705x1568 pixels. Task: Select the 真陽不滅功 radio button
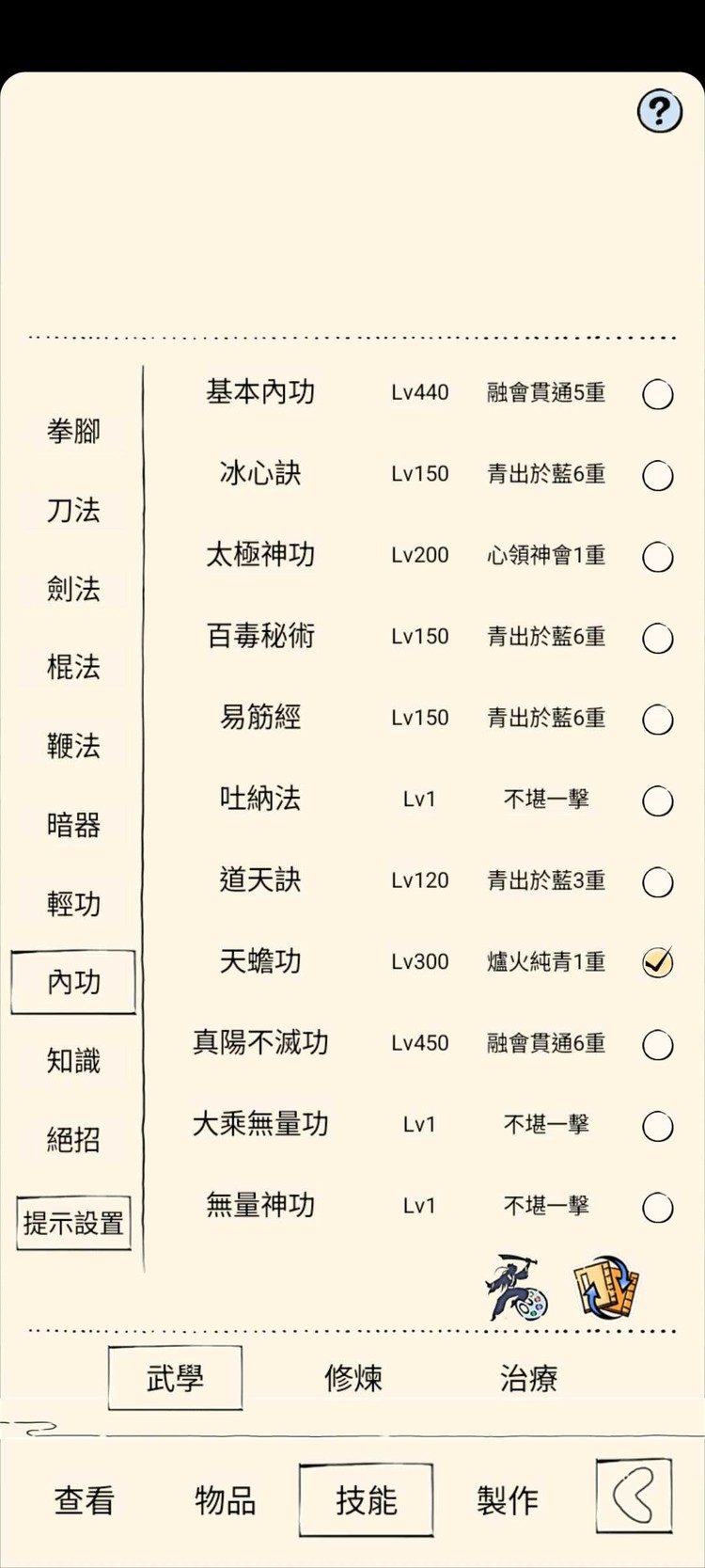point(658,1042)
